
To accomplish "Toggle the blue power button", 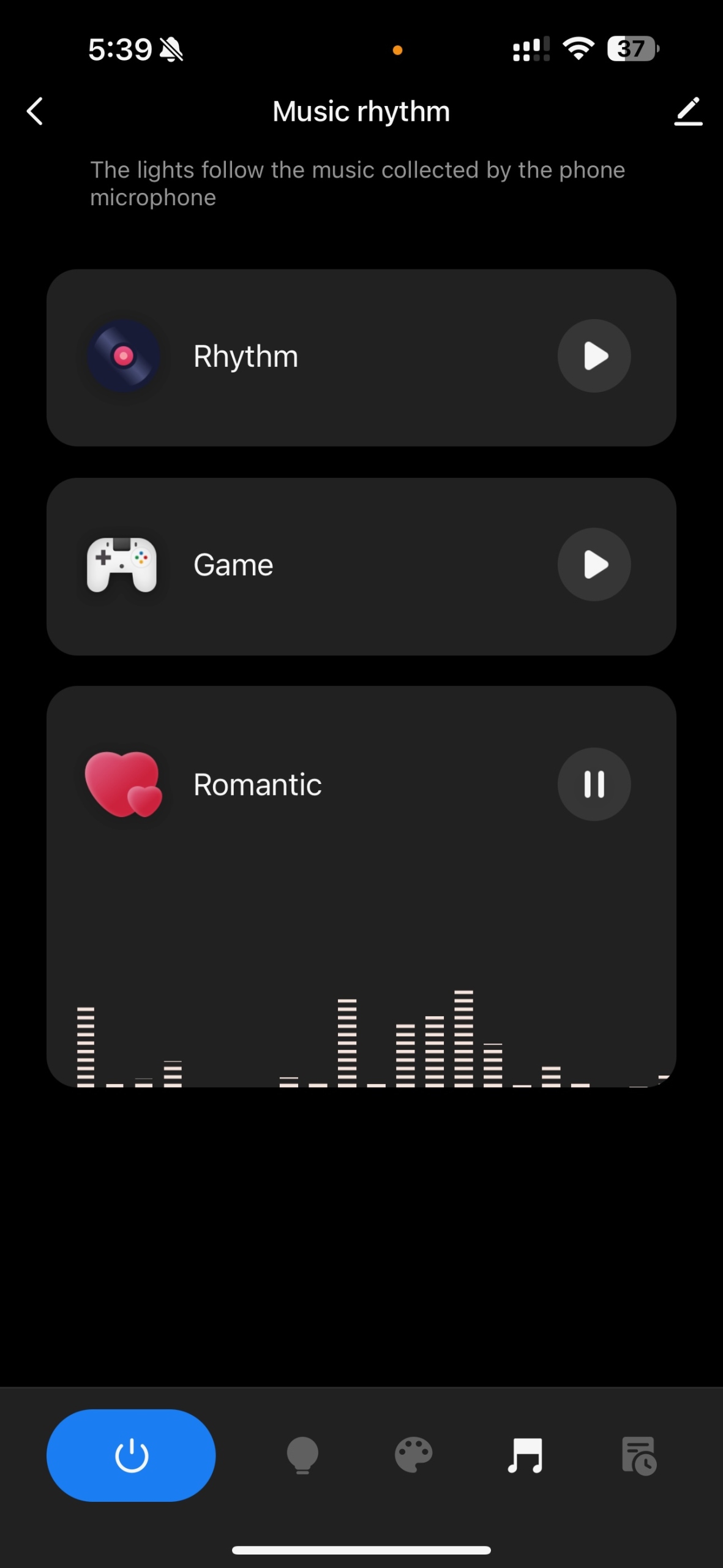I will pyautogui.click(x=131, y=1455).
